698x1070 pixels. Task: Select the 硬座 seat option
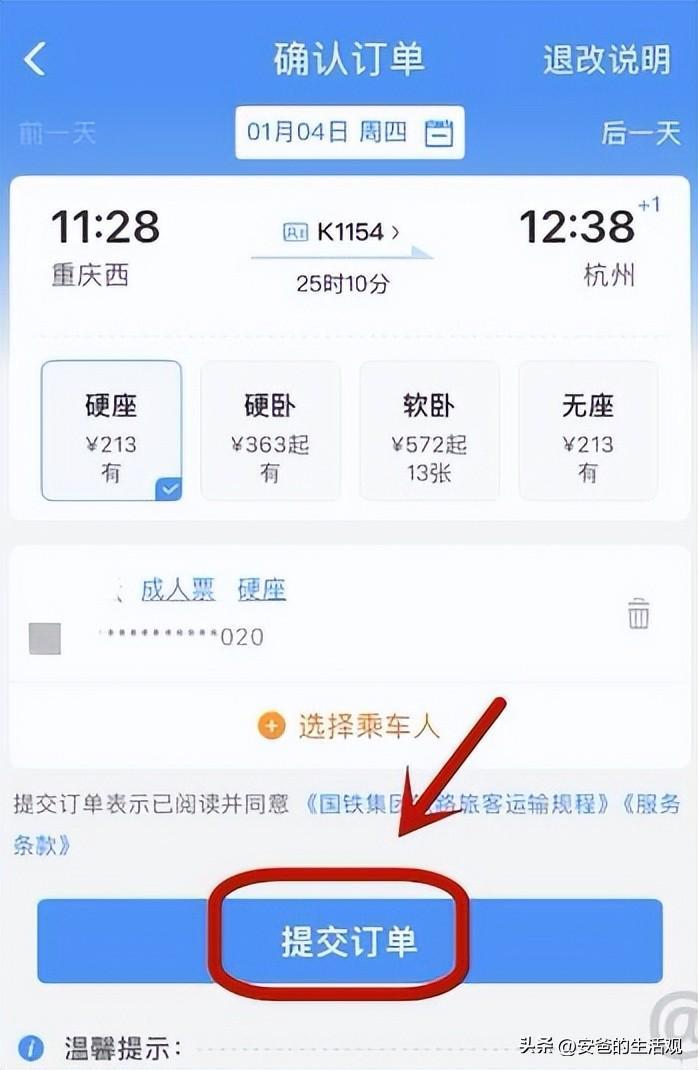(x=111, y=430)
